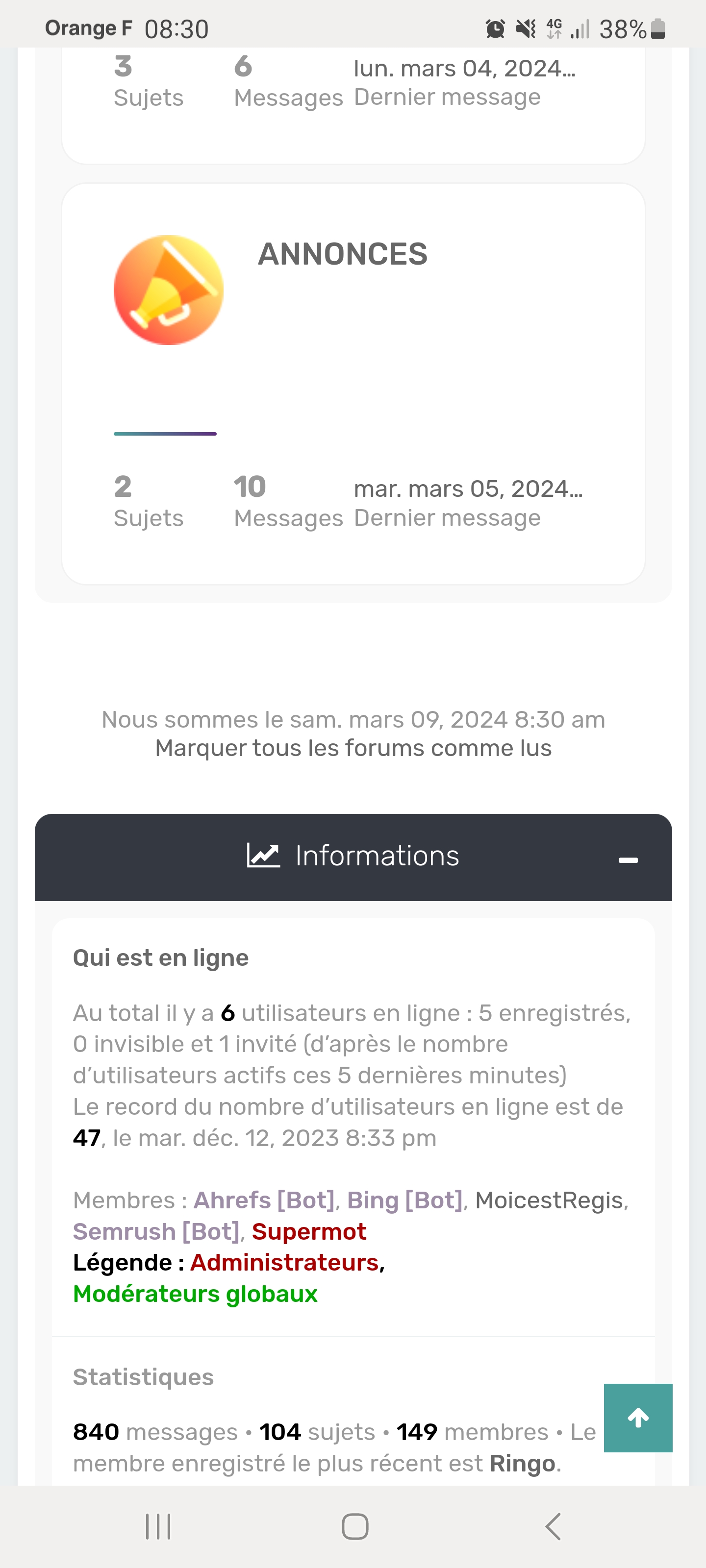Show the Administrateurs group

point(284,1262)
